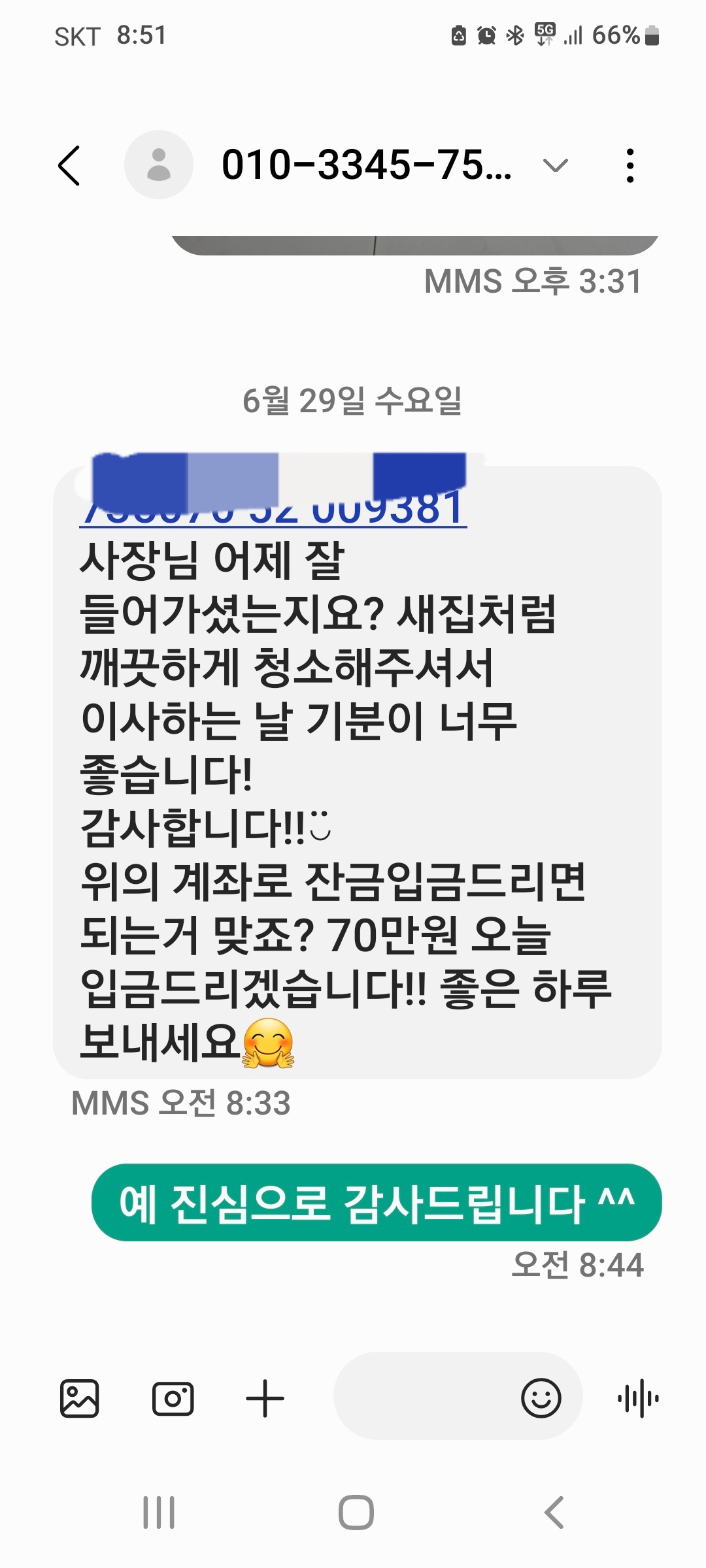Open the plus attachment options

click(265, 1399)
